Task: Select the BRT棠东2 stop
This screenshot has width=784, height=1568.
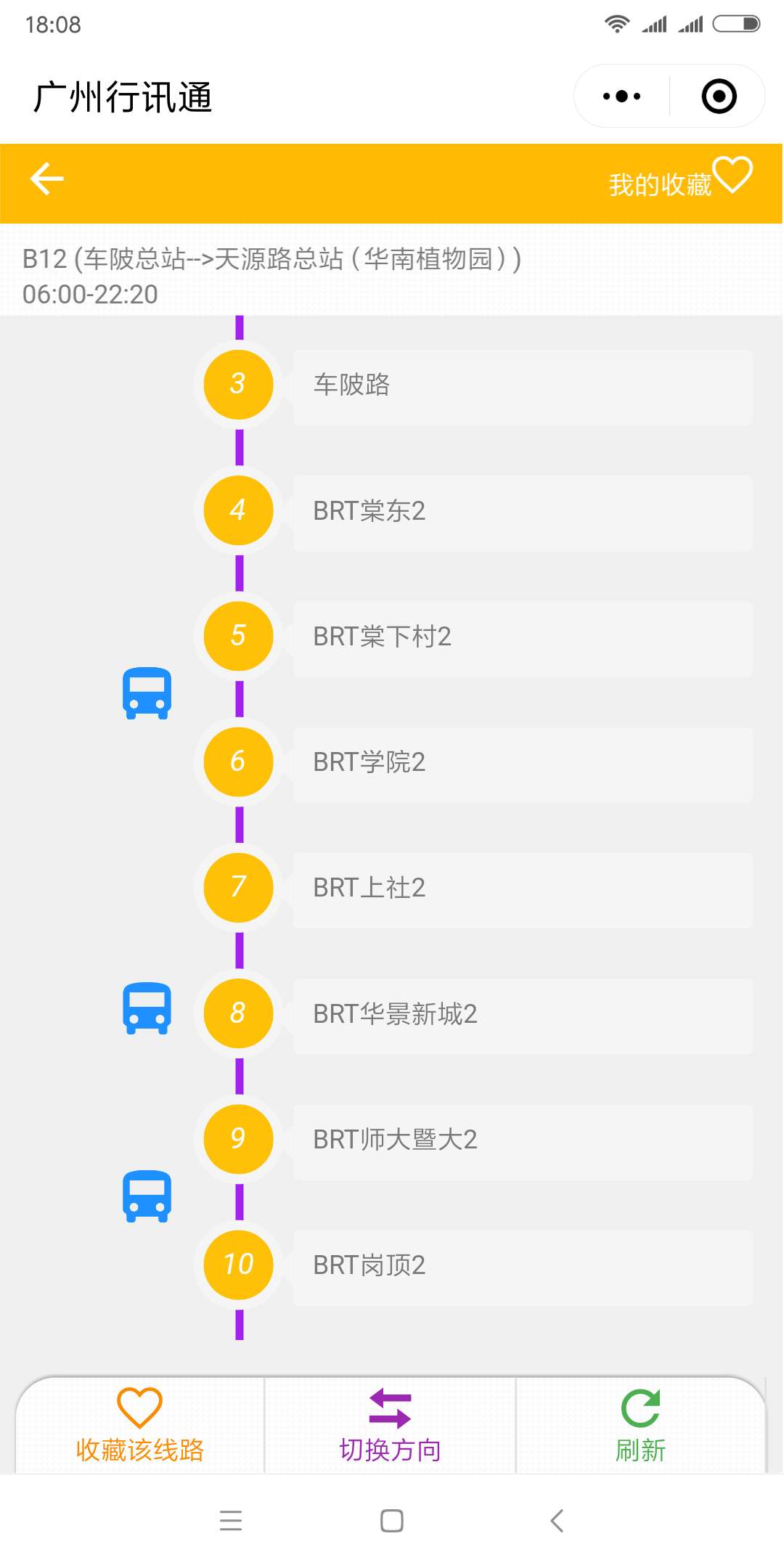Action: coord(523,513)
